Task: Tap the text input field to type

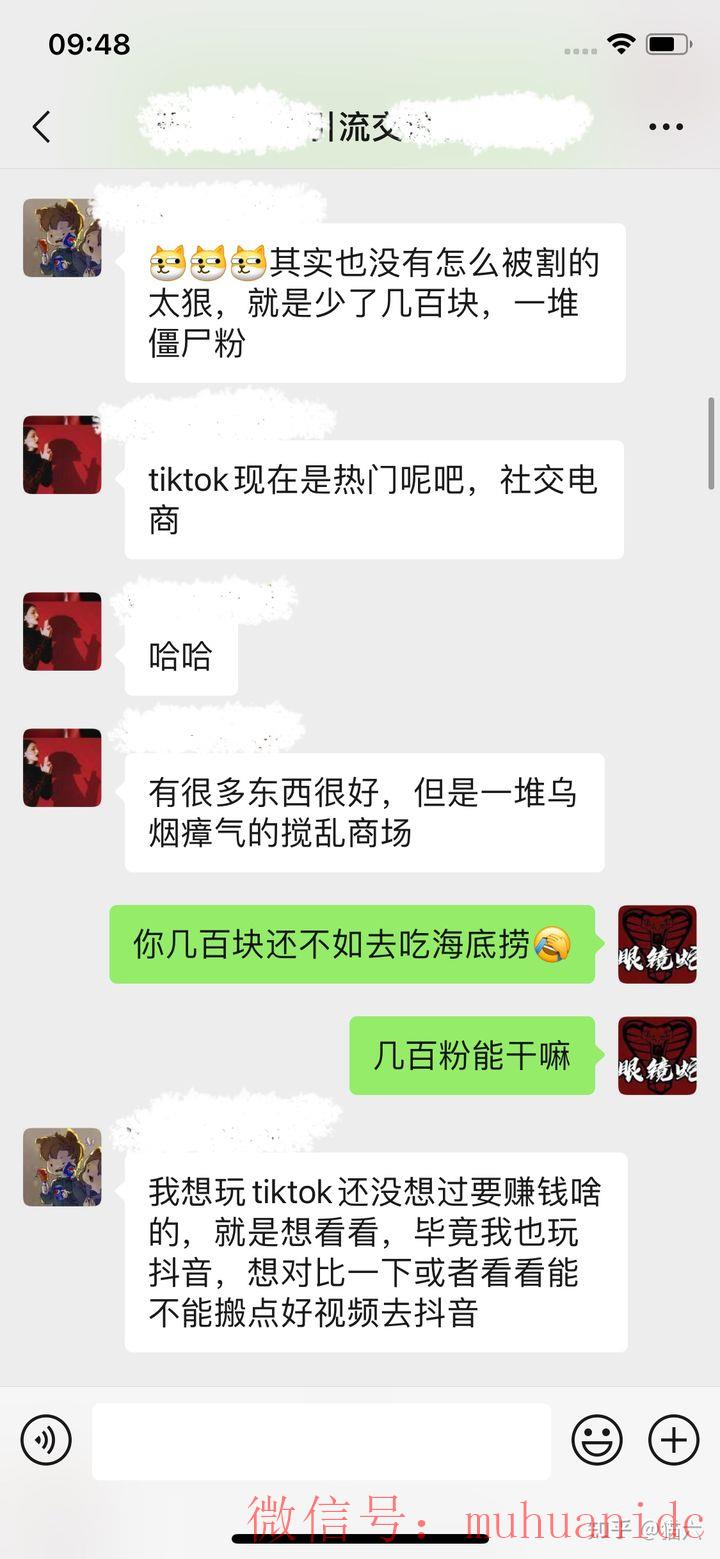Action: (x=320, y=1440)
